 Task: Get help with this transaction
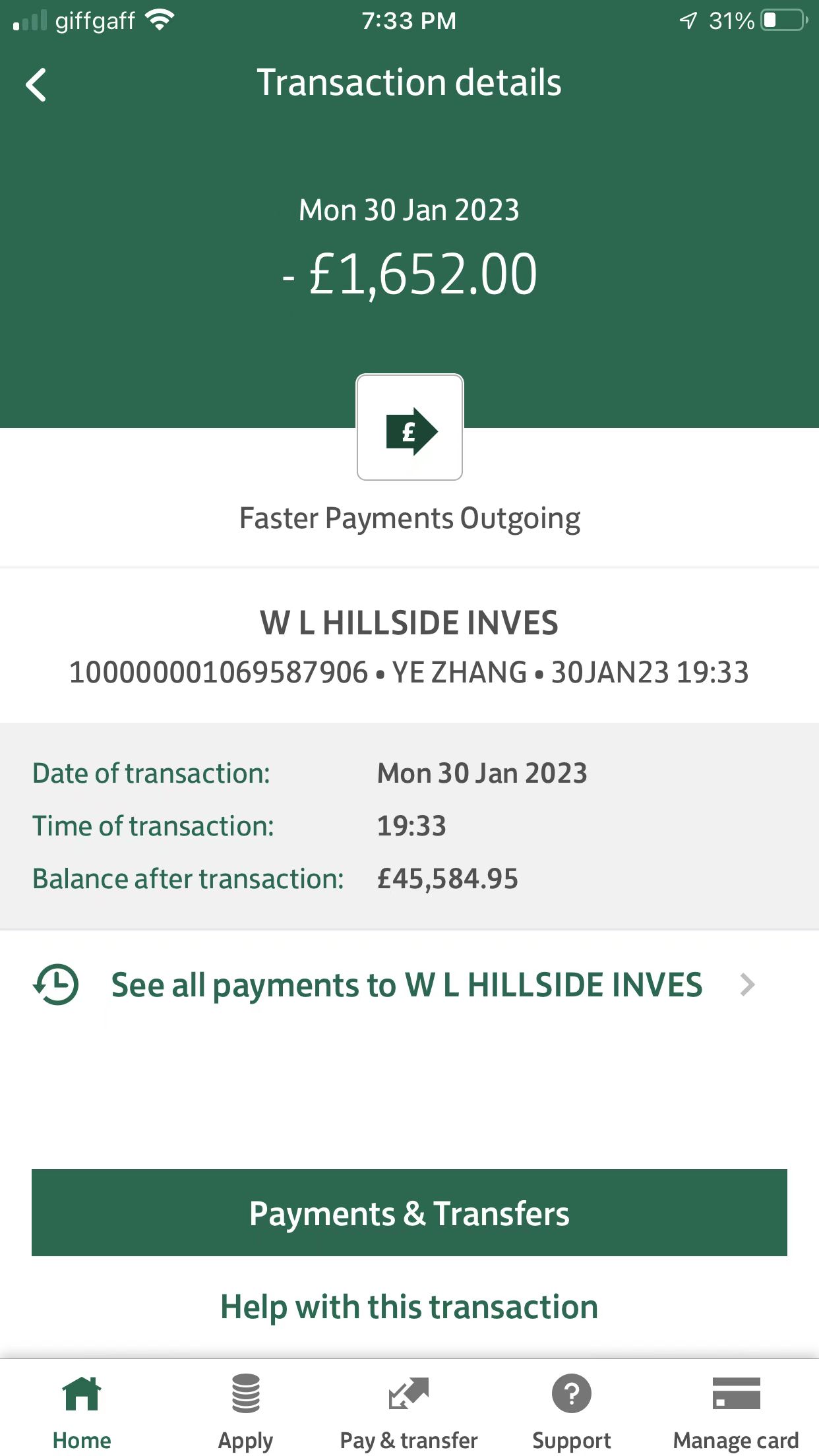[x=409, y=1306]
